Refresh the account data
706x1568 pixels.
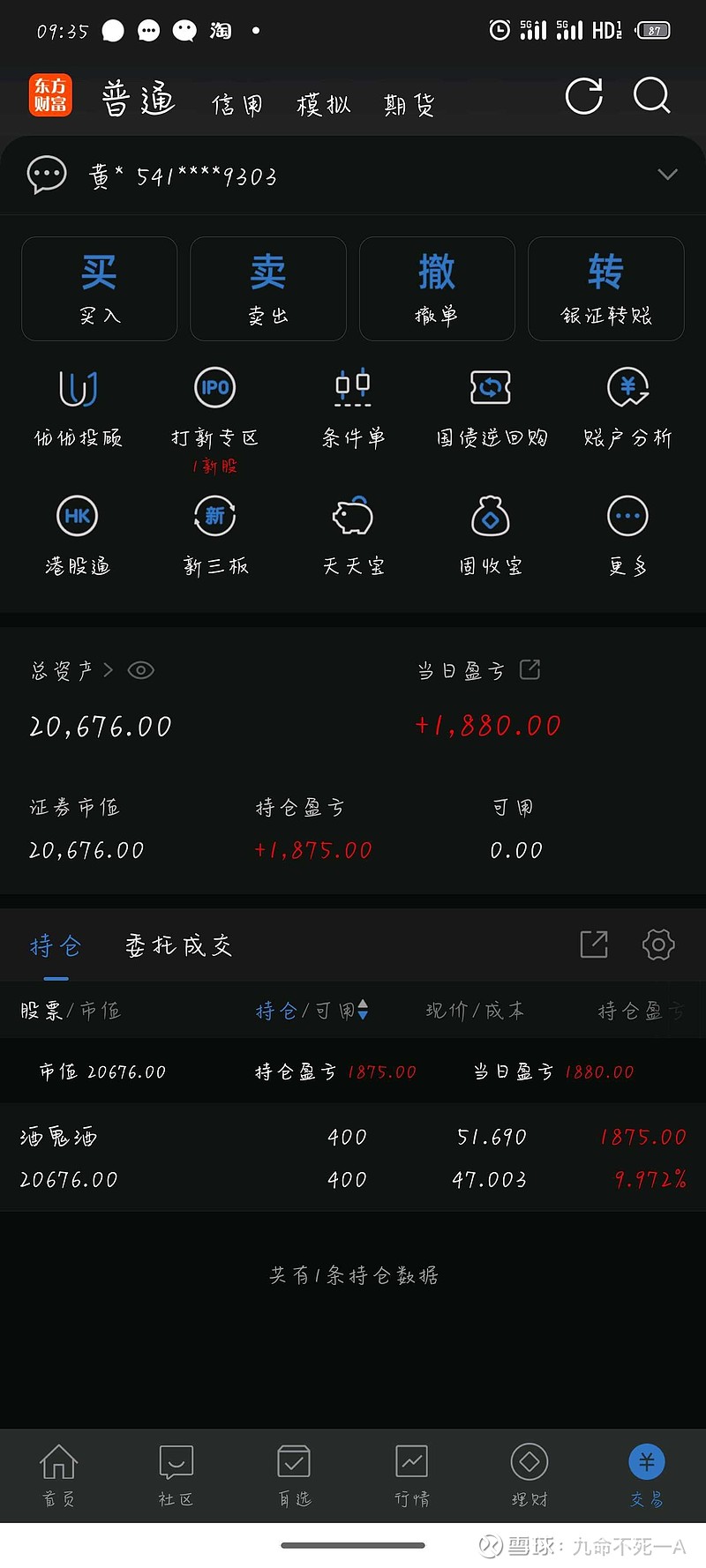(583, 96)
